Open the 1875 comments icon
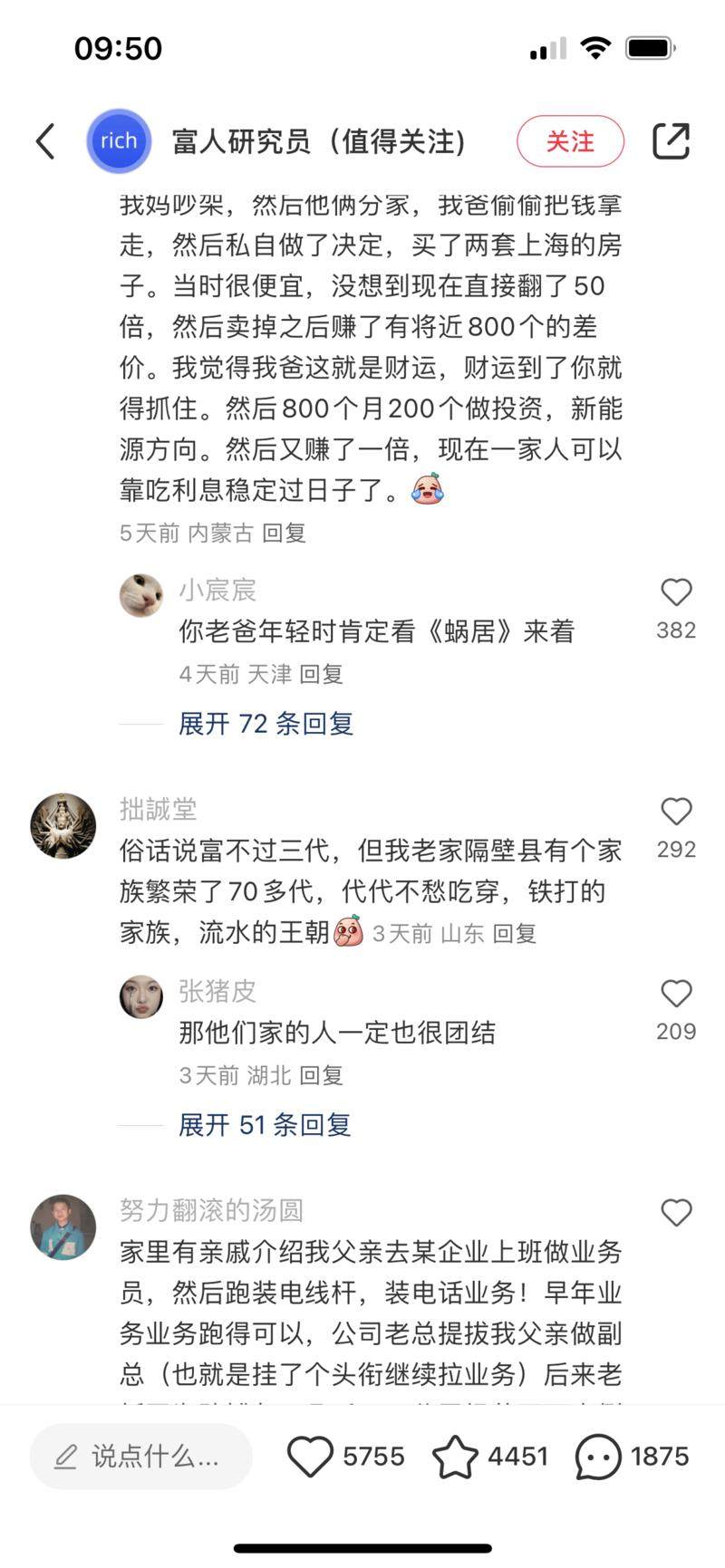This screenshot has height=1568, width=725. (598, 1457)
